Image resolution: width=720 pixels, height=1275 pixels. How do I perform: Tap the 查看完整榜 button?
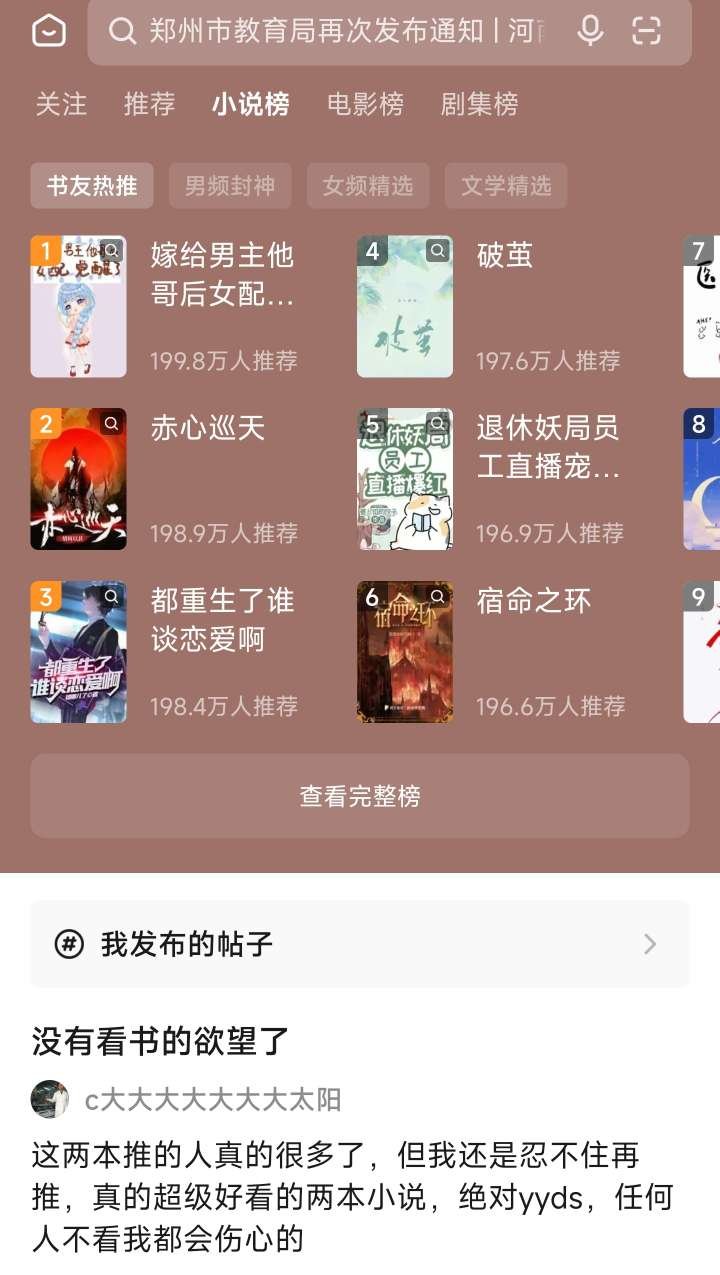coord(360,795)
